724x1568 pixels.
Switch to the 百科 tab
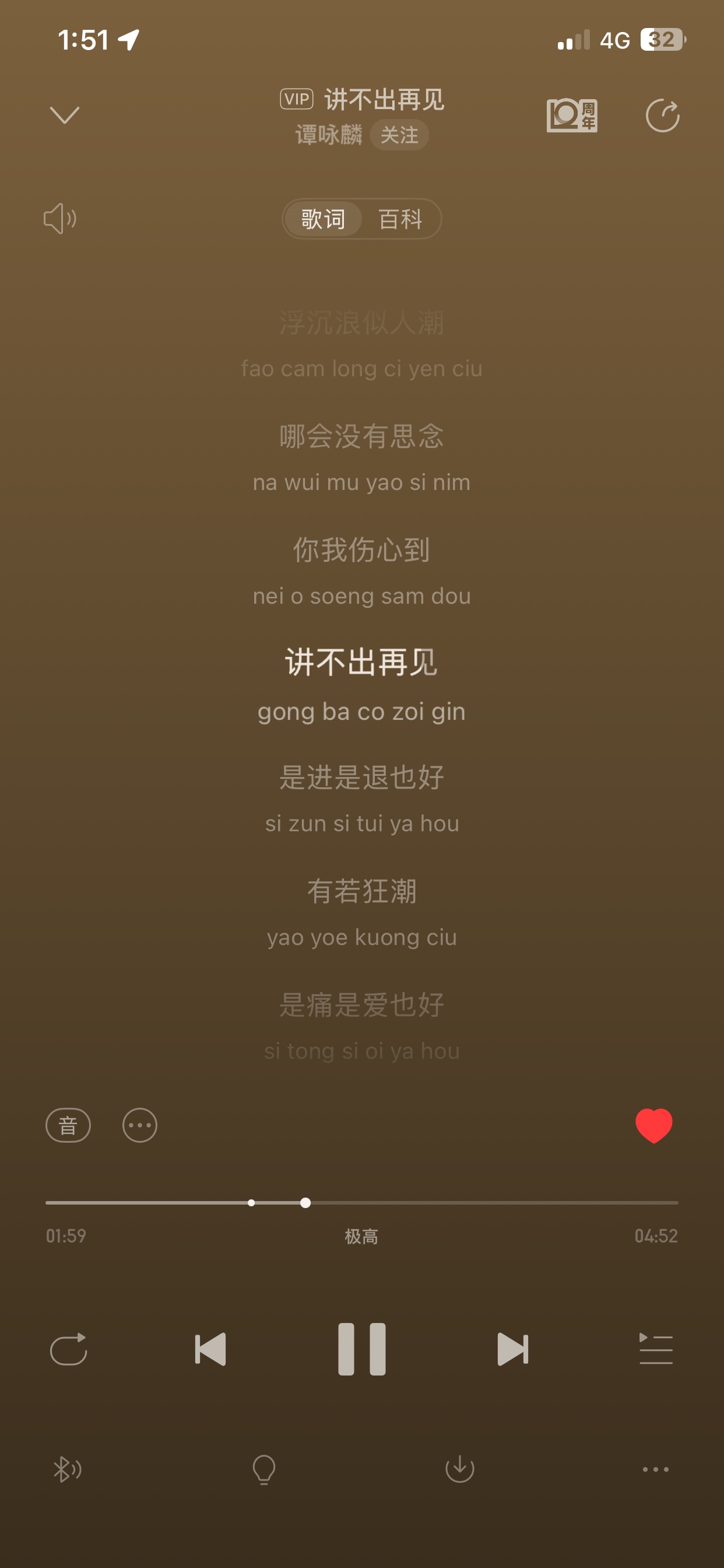(x=400, y=219)
